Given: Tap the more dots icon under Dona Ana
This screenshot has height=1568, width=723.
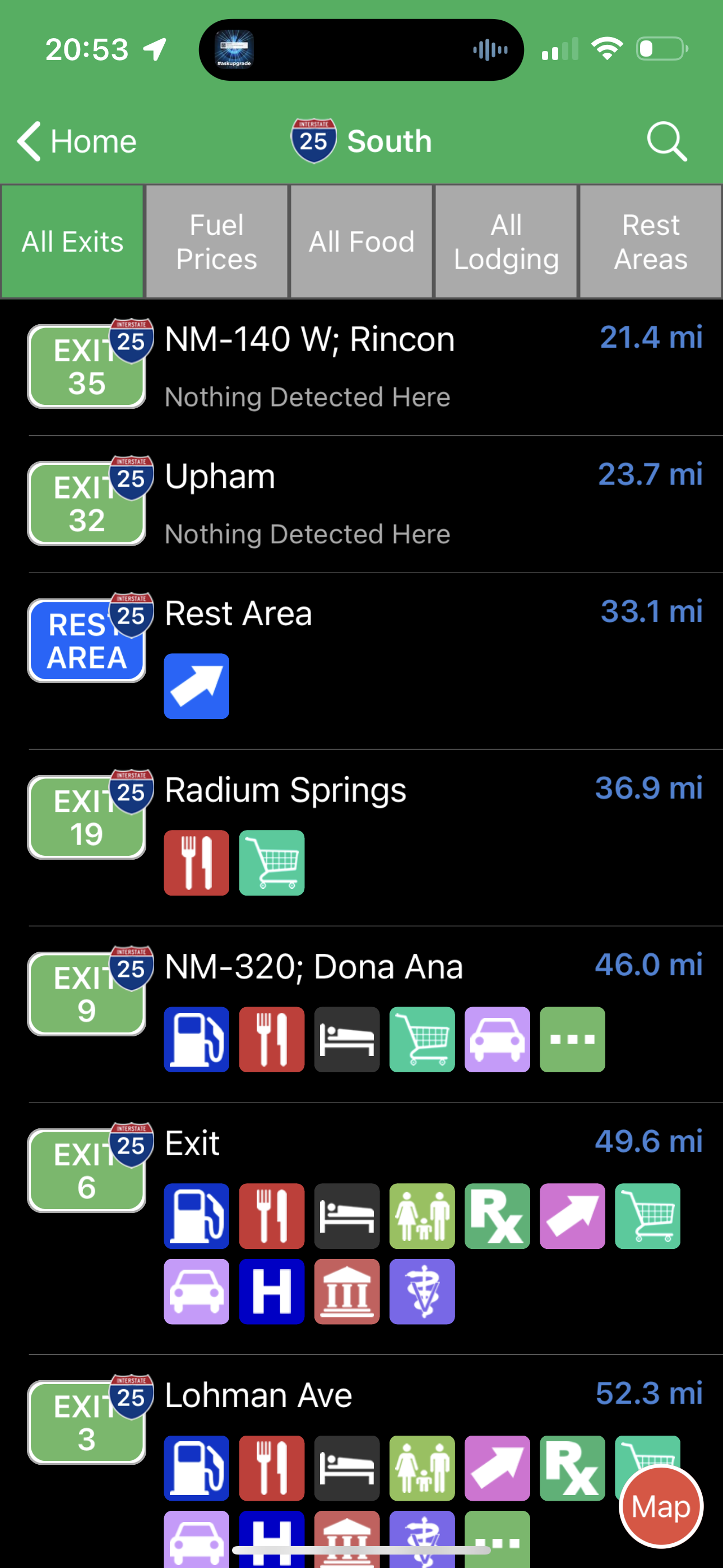Looking at the screenshot, I should pos(572,1039).
